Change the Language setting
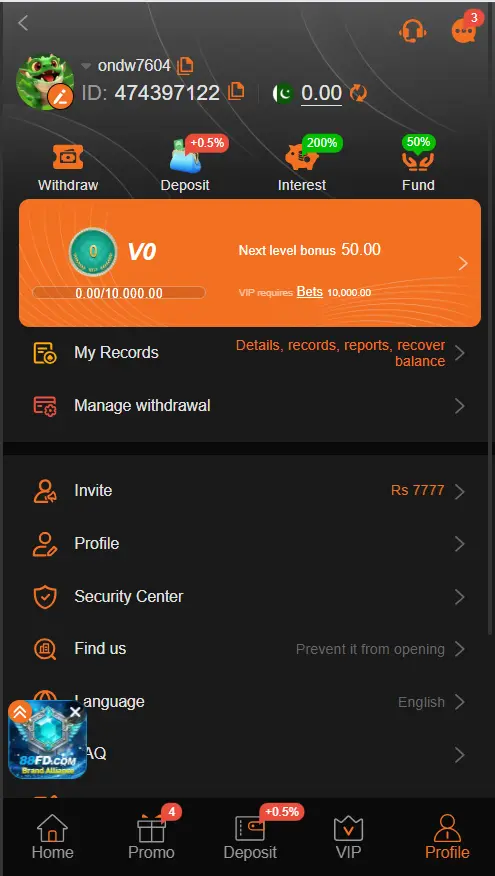Viewport: 495px width, 876px height. point(249,702)
